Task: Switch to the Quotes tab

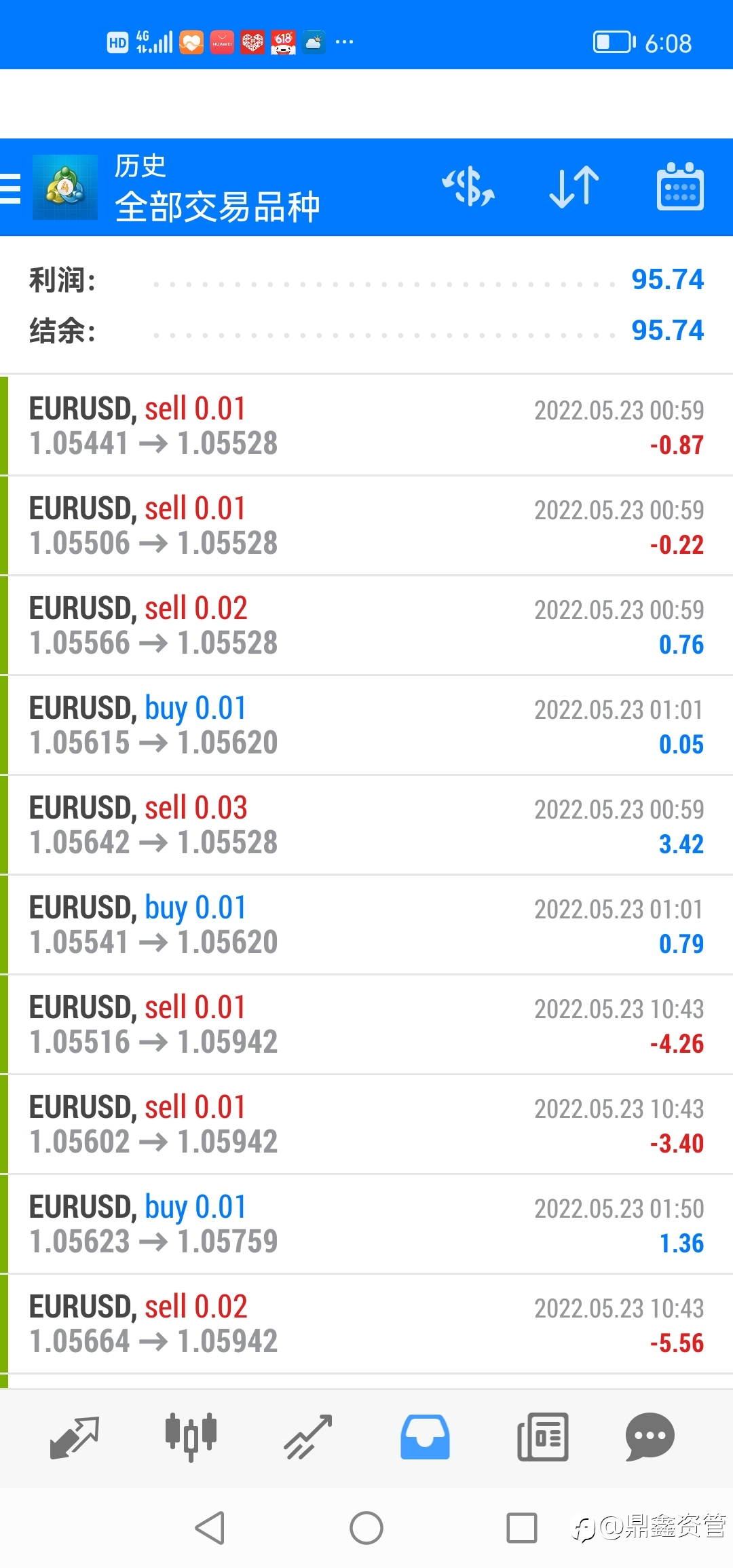Action: pyautogui.click(x=75, y=1438)
